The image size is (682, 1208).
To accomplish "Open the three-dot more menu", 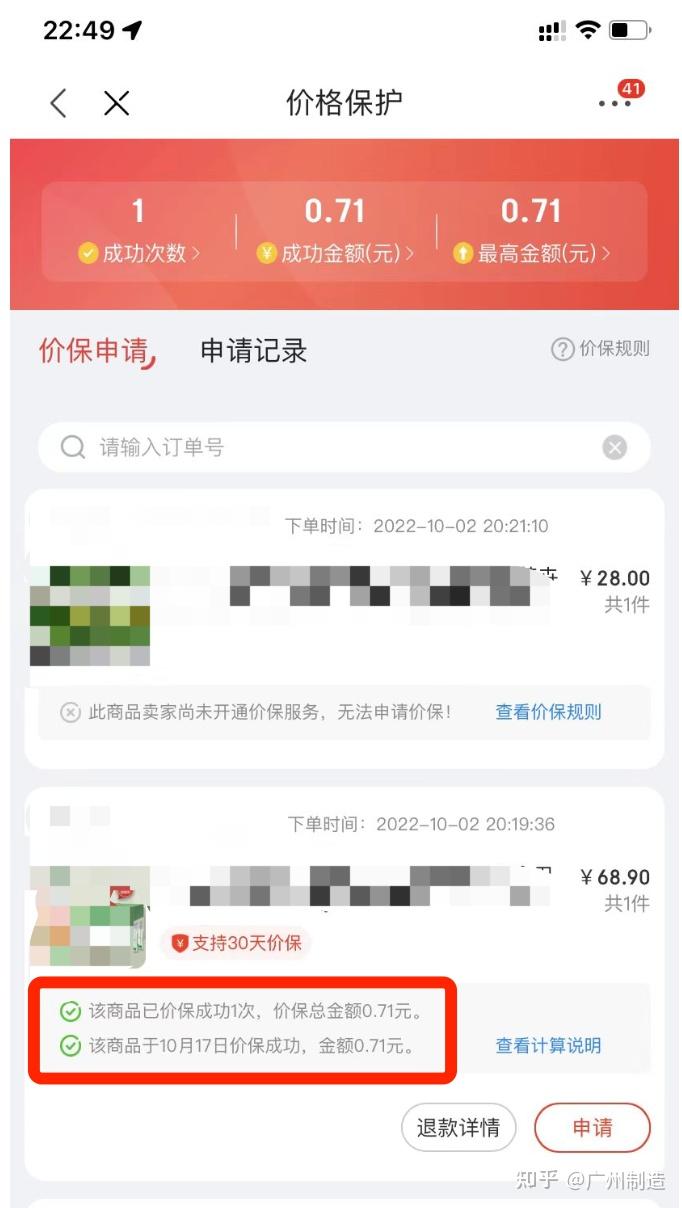I will [x=614, y=103].
